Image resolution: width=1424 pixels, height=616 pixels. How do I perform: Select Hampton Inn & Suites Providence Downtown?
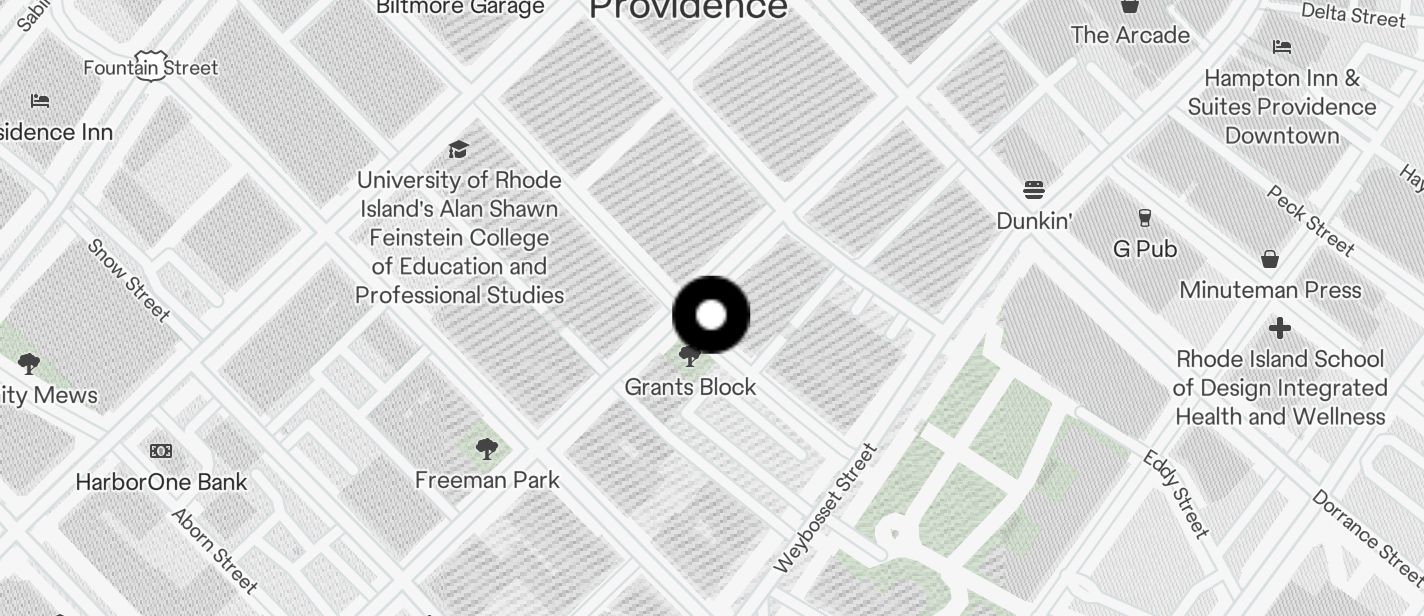click(x=1282, y=47)
